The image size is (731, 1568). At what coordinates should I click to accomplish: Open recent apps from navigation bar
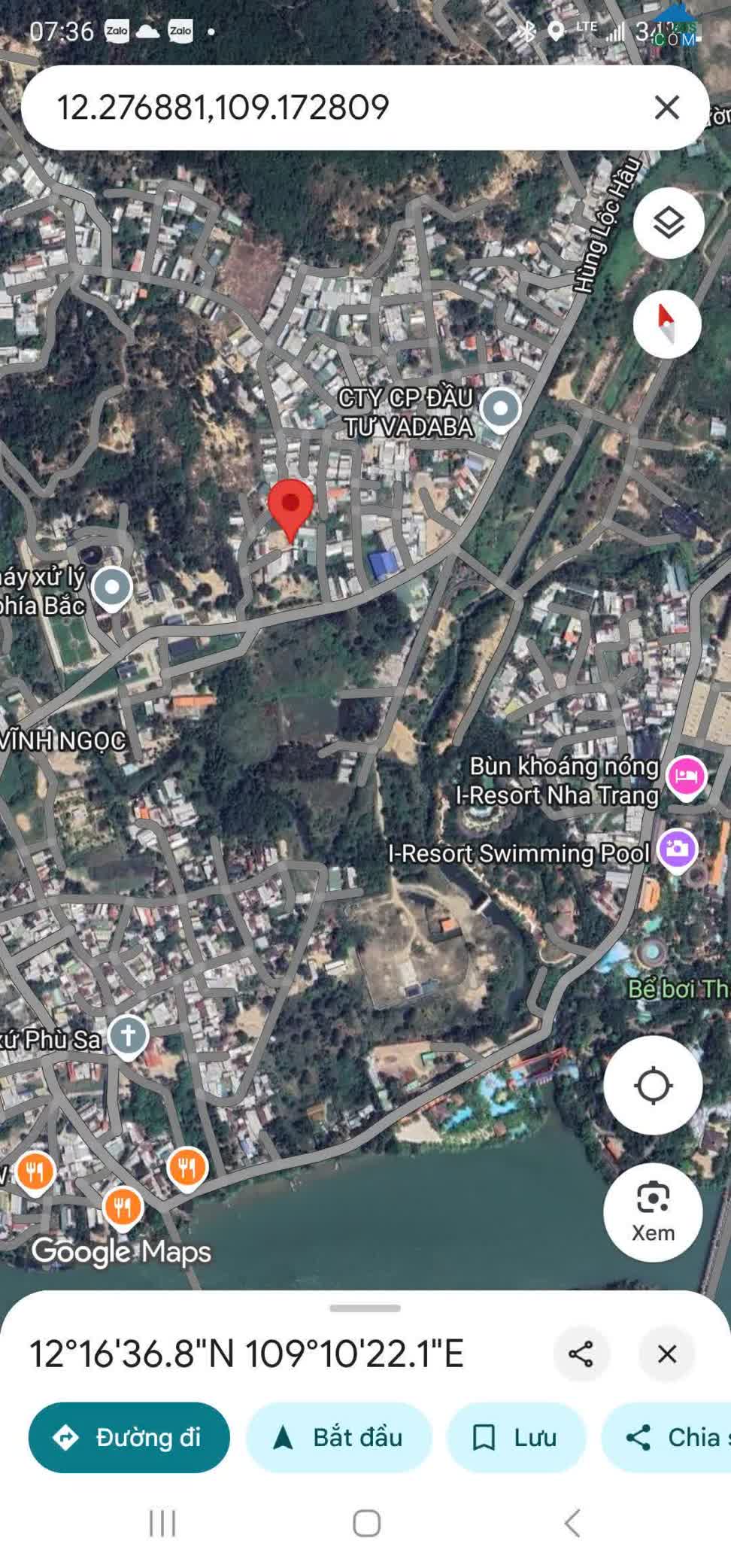tap(162, 1523)
